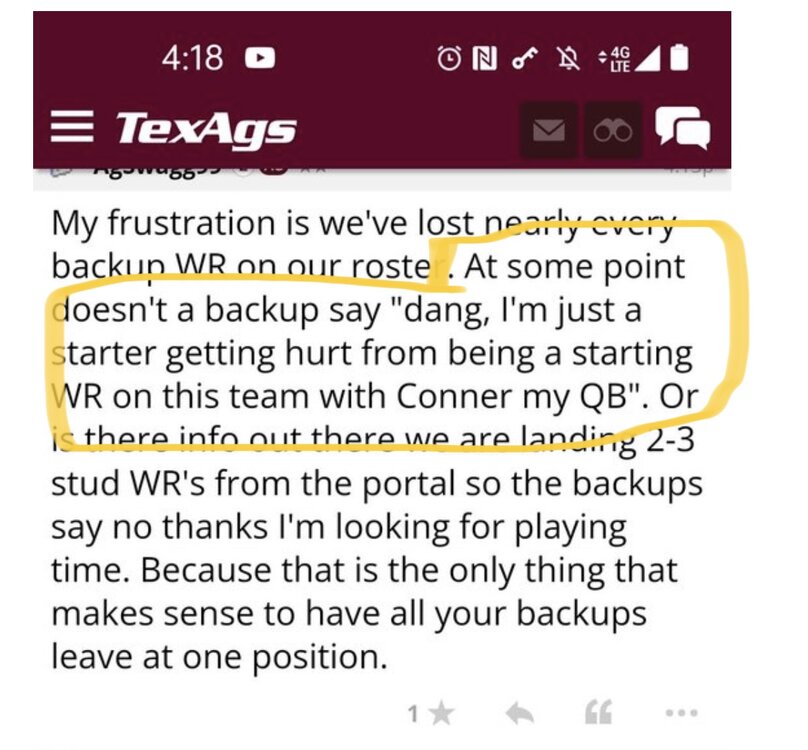808x750 pixels.
Task: Go to the TexAgs home logo
Action: 206,129
